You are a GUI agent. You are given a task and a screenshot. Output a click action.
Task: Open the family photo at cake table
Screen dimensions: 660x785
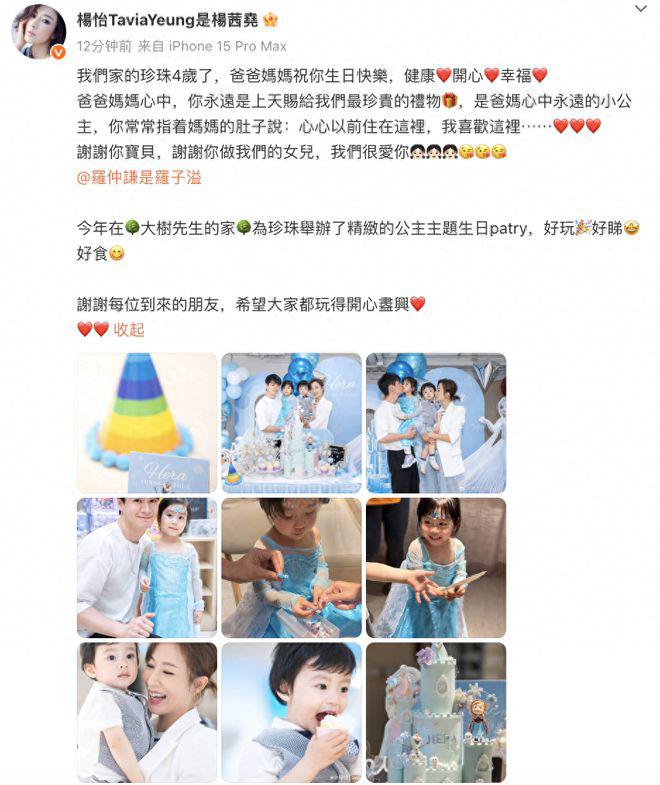pyautogui.click(x=291, y=423)
